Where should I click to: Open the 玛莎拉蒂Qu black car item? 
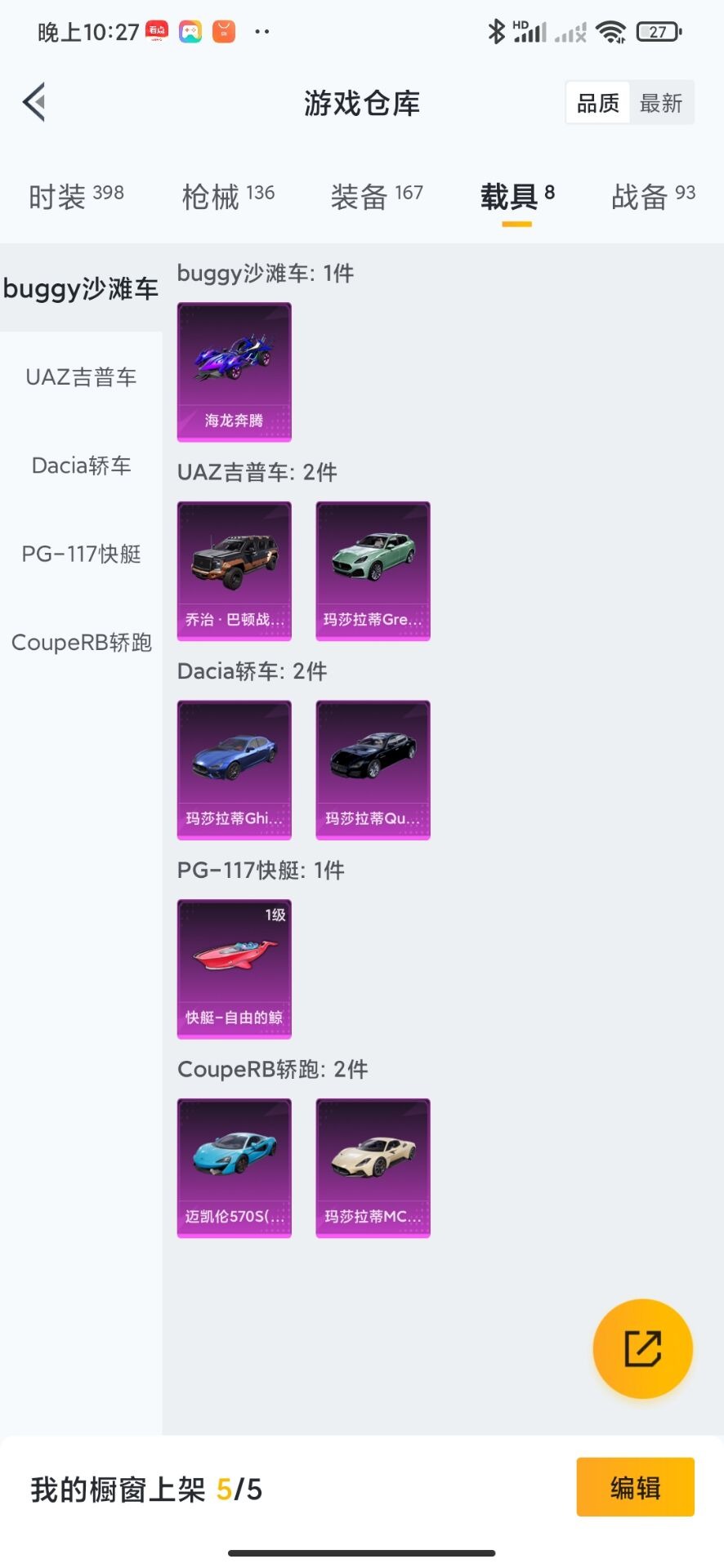coord(373,769)
